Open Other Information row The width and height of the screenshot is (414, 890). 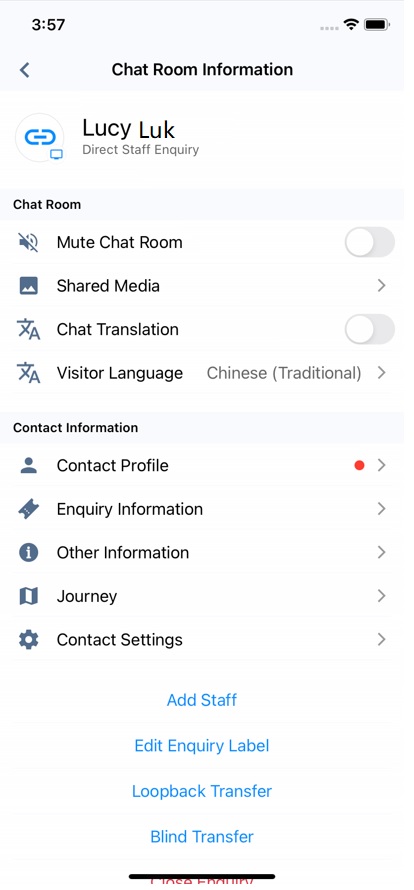click(x=202, y=552)
